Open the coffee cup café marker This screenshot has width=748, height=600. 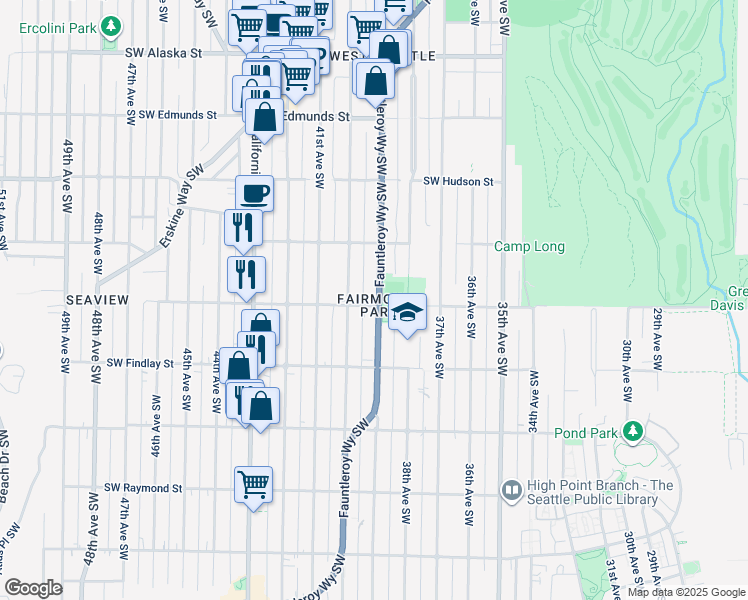254,193
